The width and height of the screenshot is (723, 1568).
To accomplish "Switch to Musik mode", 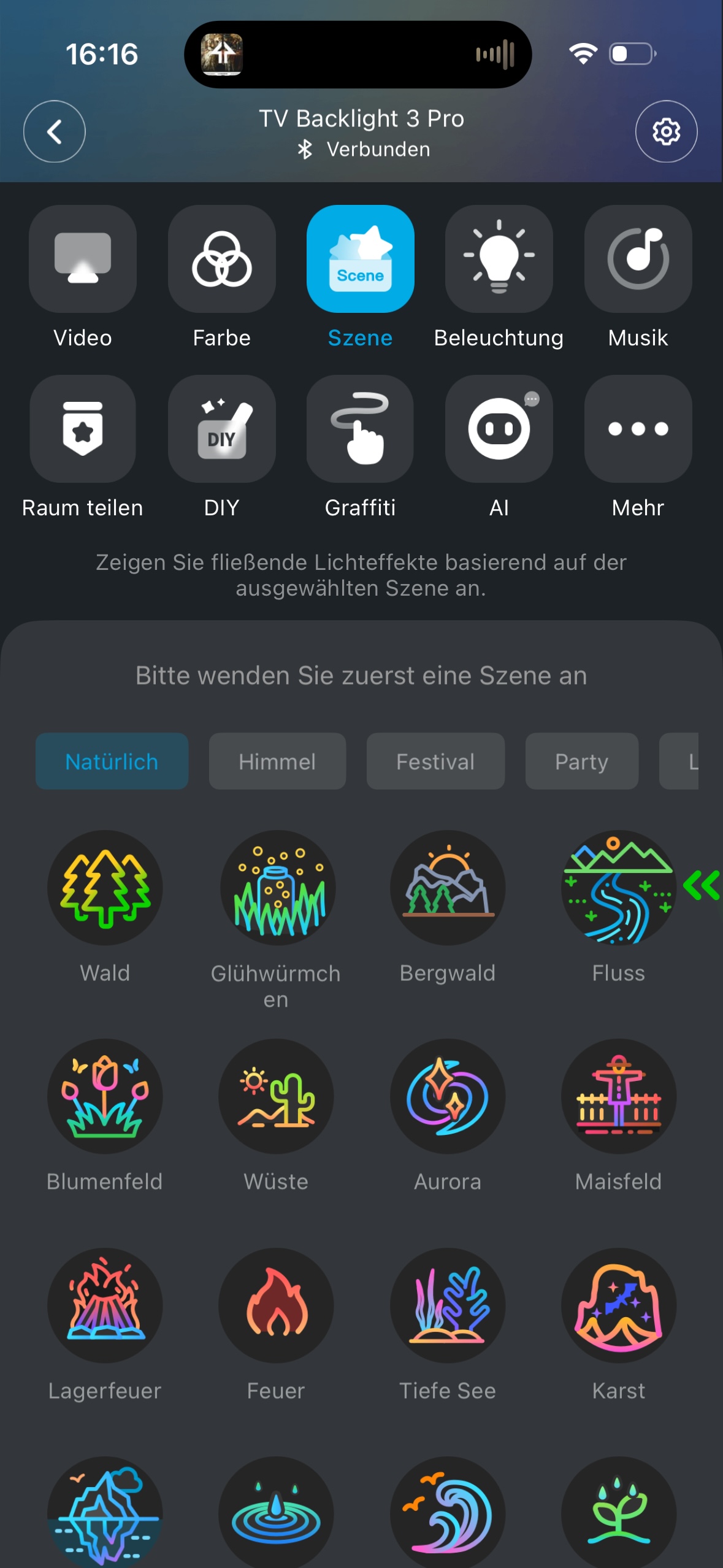I will tap(638, 259).
